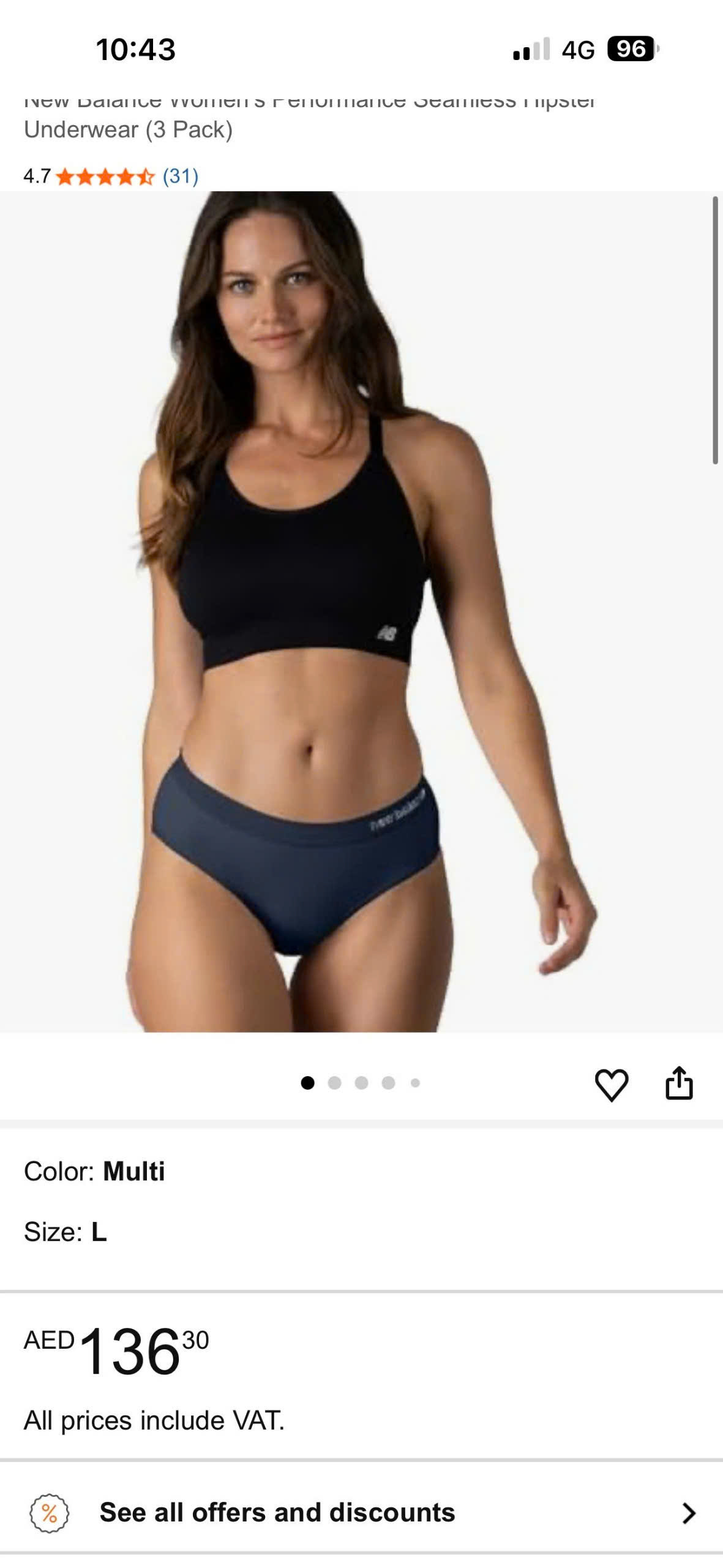The image size is (723, 1568).
Task: Add this product to your wishlist
Action: point(611,1084)
